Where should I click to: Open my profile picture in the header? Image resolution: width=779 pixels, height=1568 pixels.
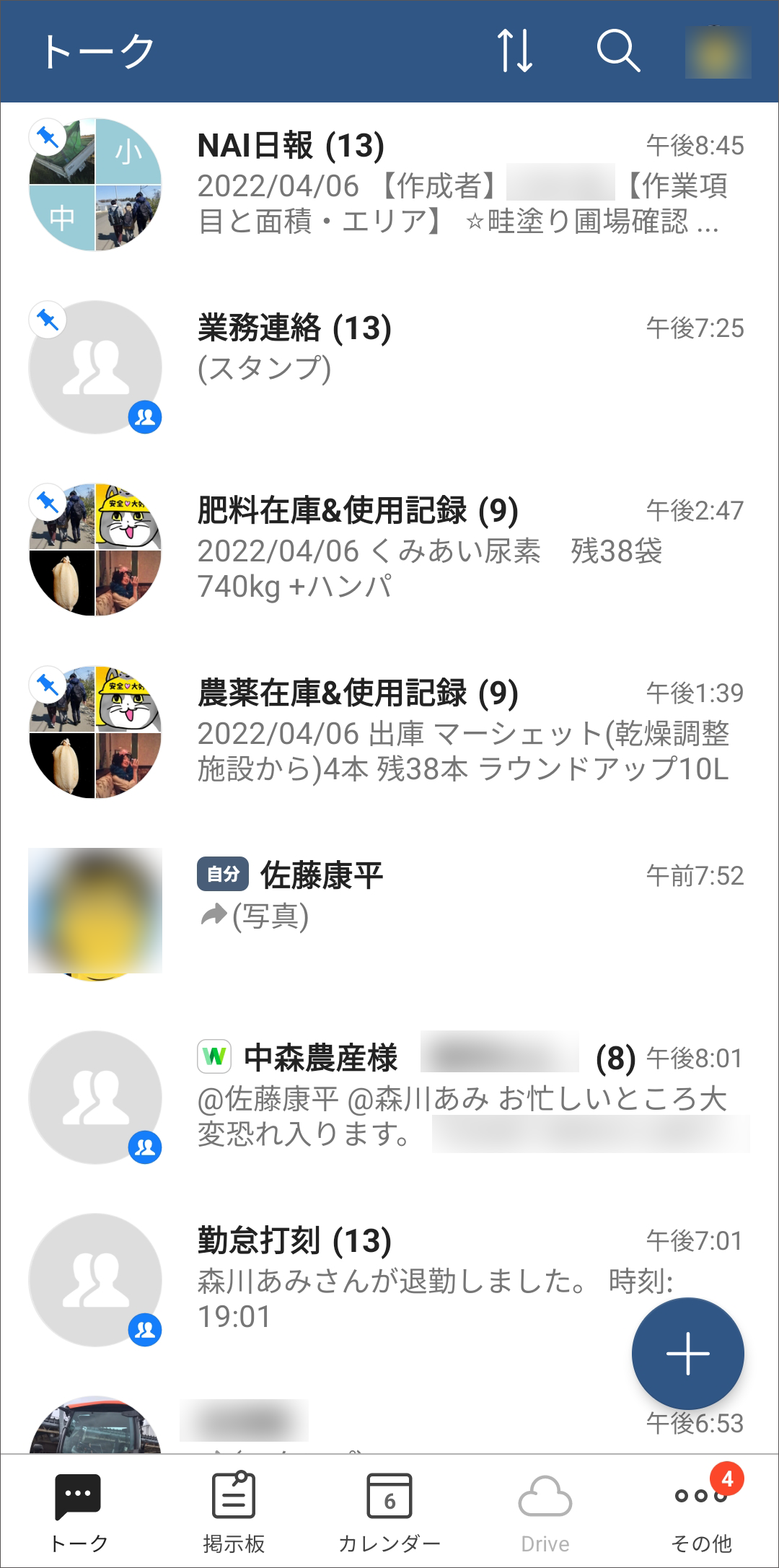718,52
